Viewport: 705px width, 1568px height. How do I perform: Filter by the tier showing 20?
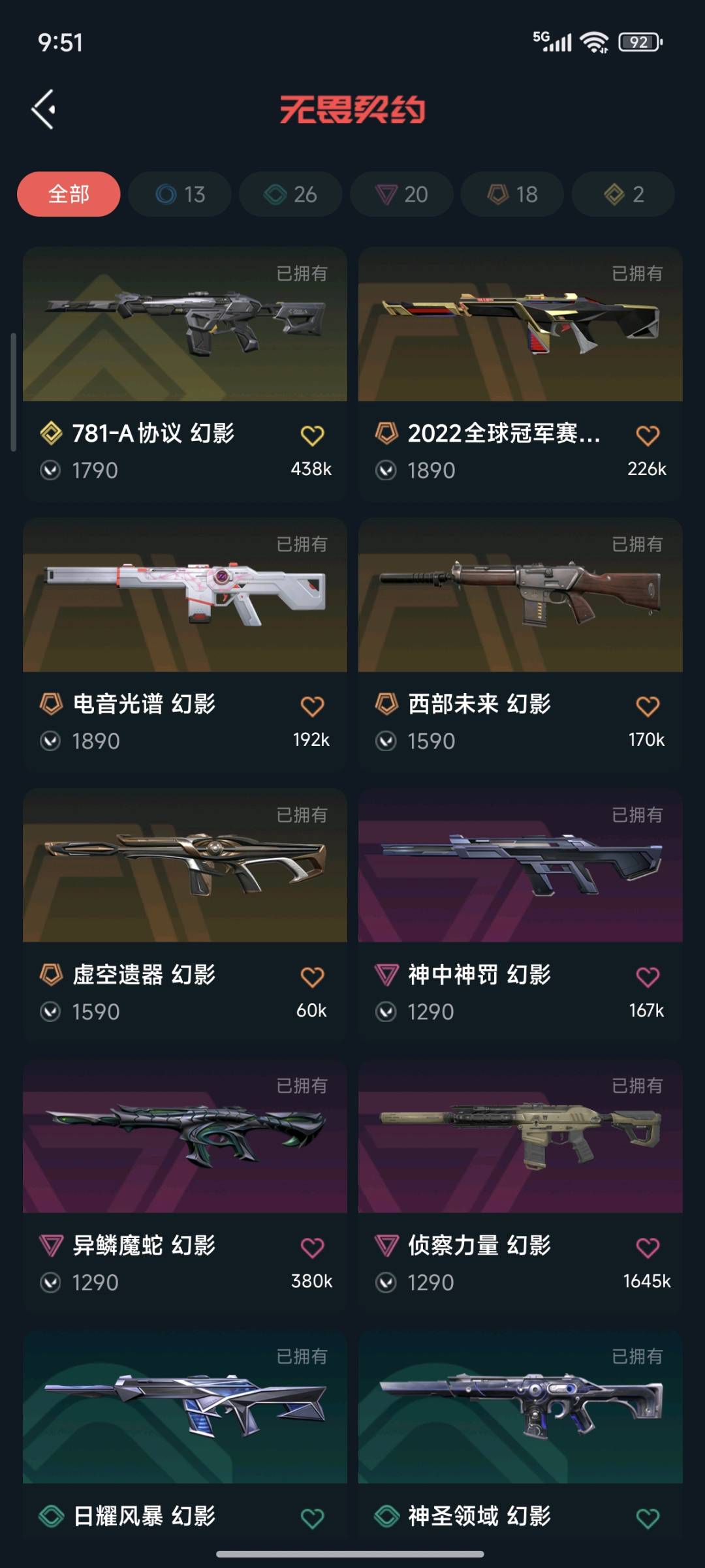coord(401,194)
